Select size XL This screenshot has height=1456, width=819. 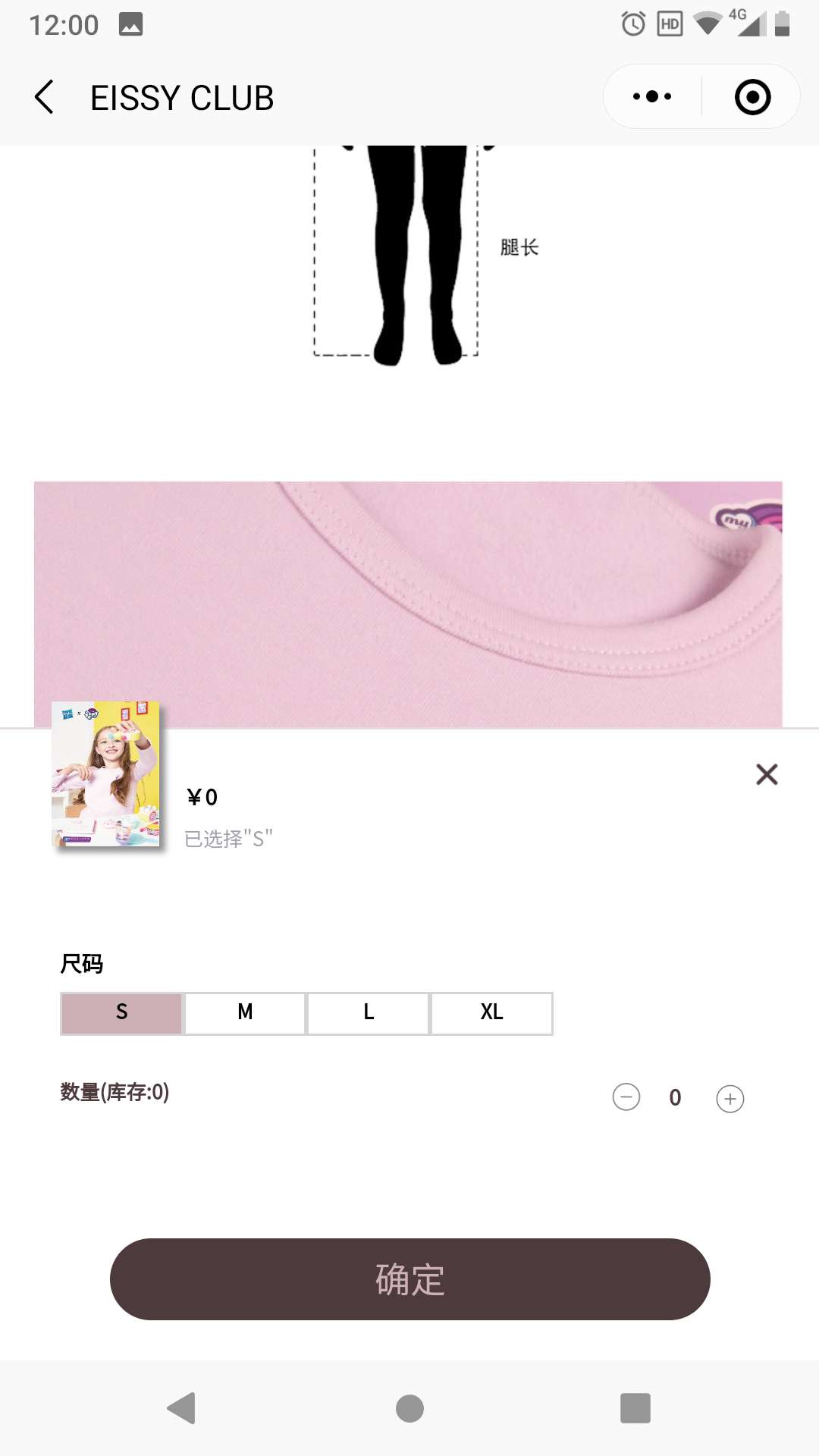pyautogui.click(x=491, y=1013)
